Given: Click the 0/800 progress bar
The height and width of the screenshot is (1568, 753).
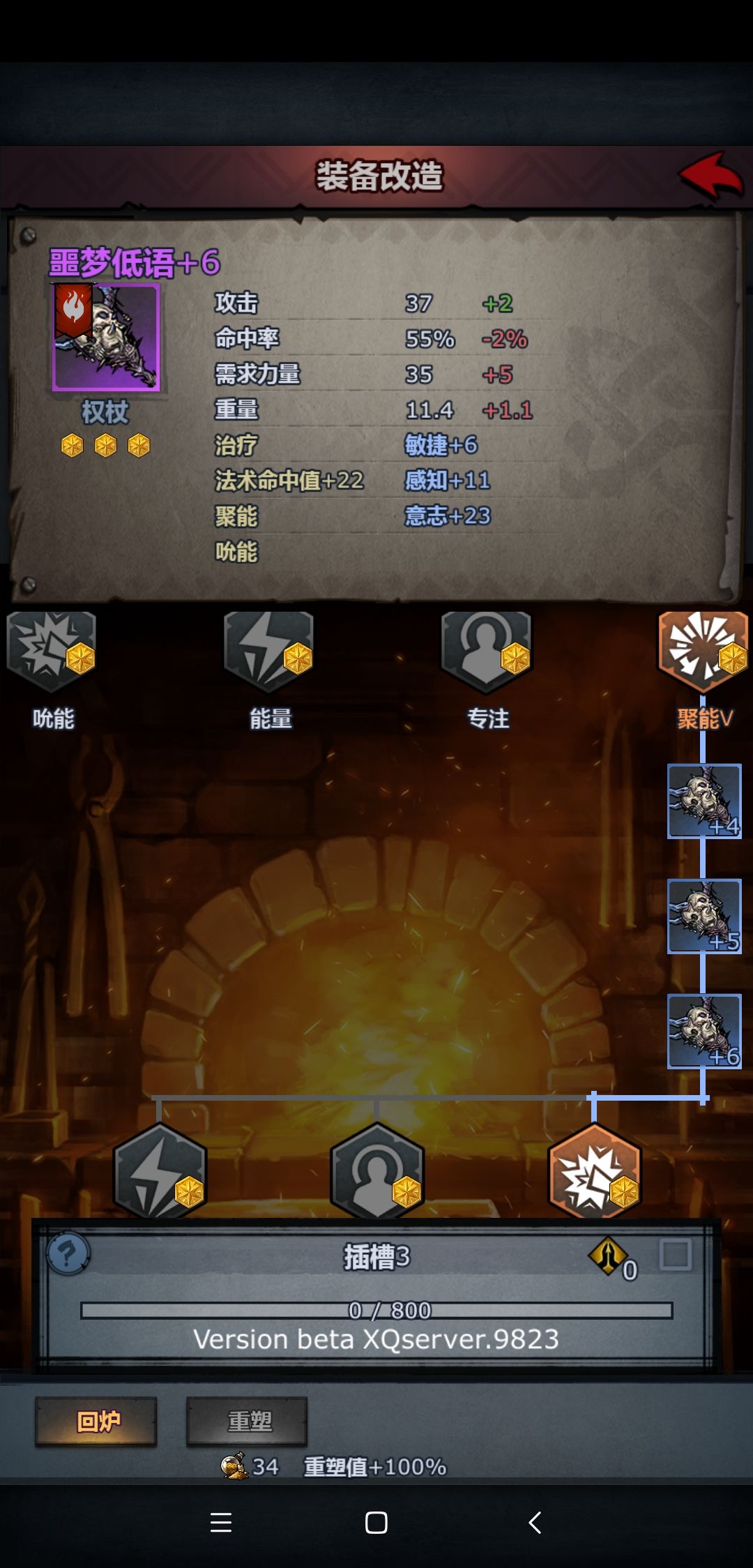Looking at the screenshot, I should (x=376, y=1309).
